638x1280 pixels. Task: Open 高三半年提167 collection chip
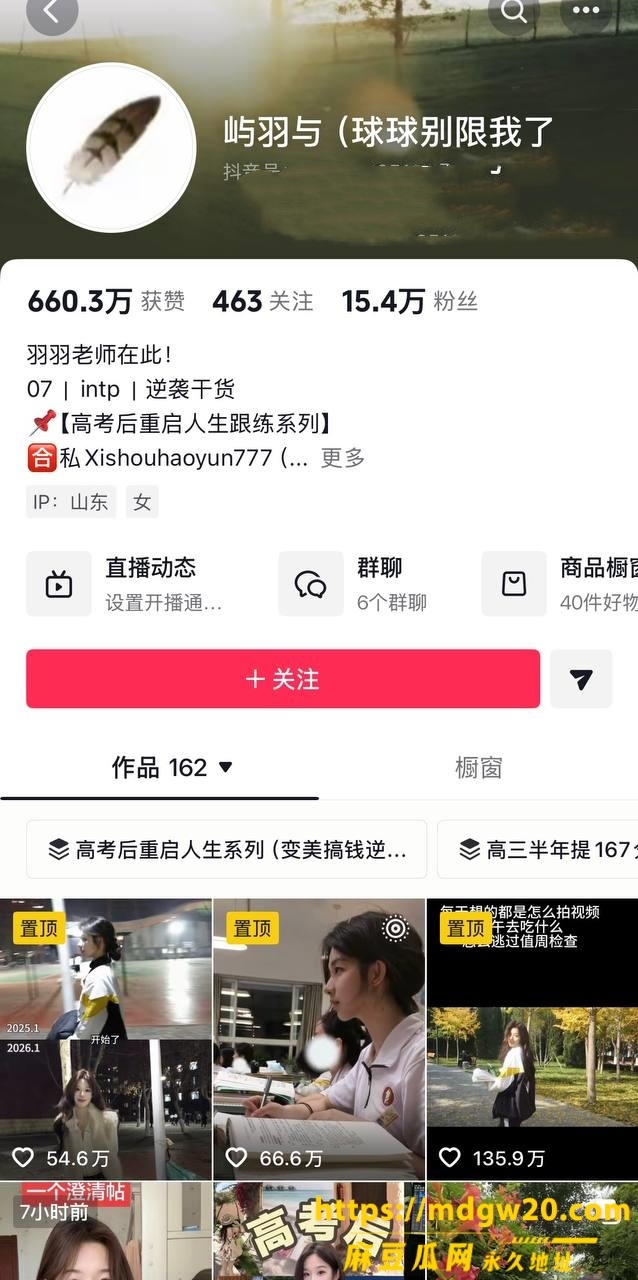tap(538, 849)
